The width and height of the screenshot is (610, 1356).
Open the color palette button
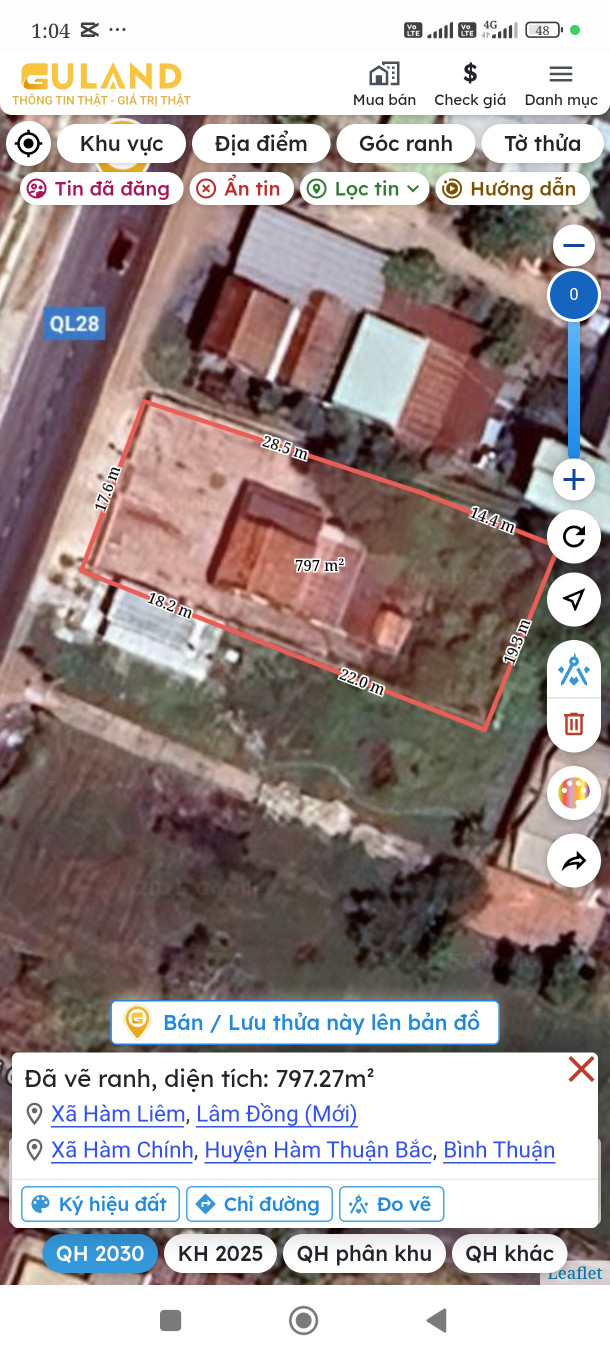(573, 794)
